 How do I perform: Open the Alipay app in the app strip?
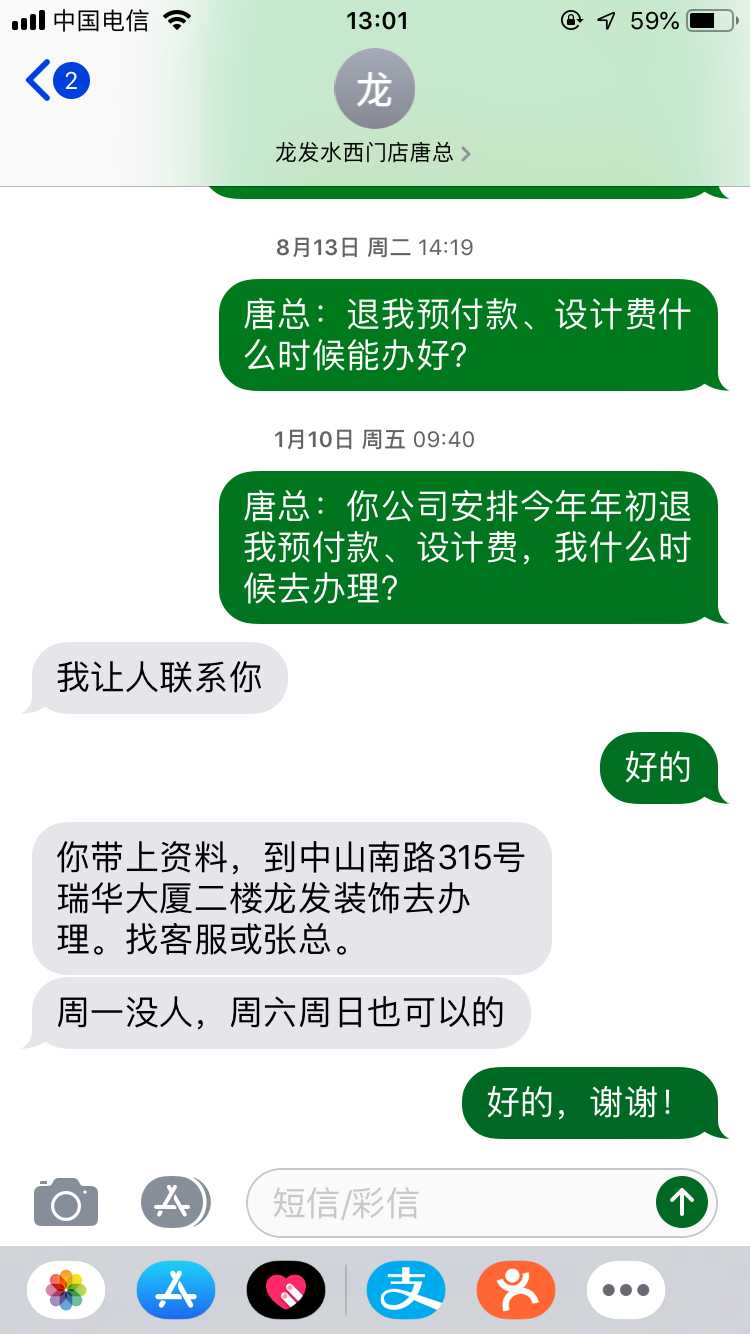tap(405, 1290)
